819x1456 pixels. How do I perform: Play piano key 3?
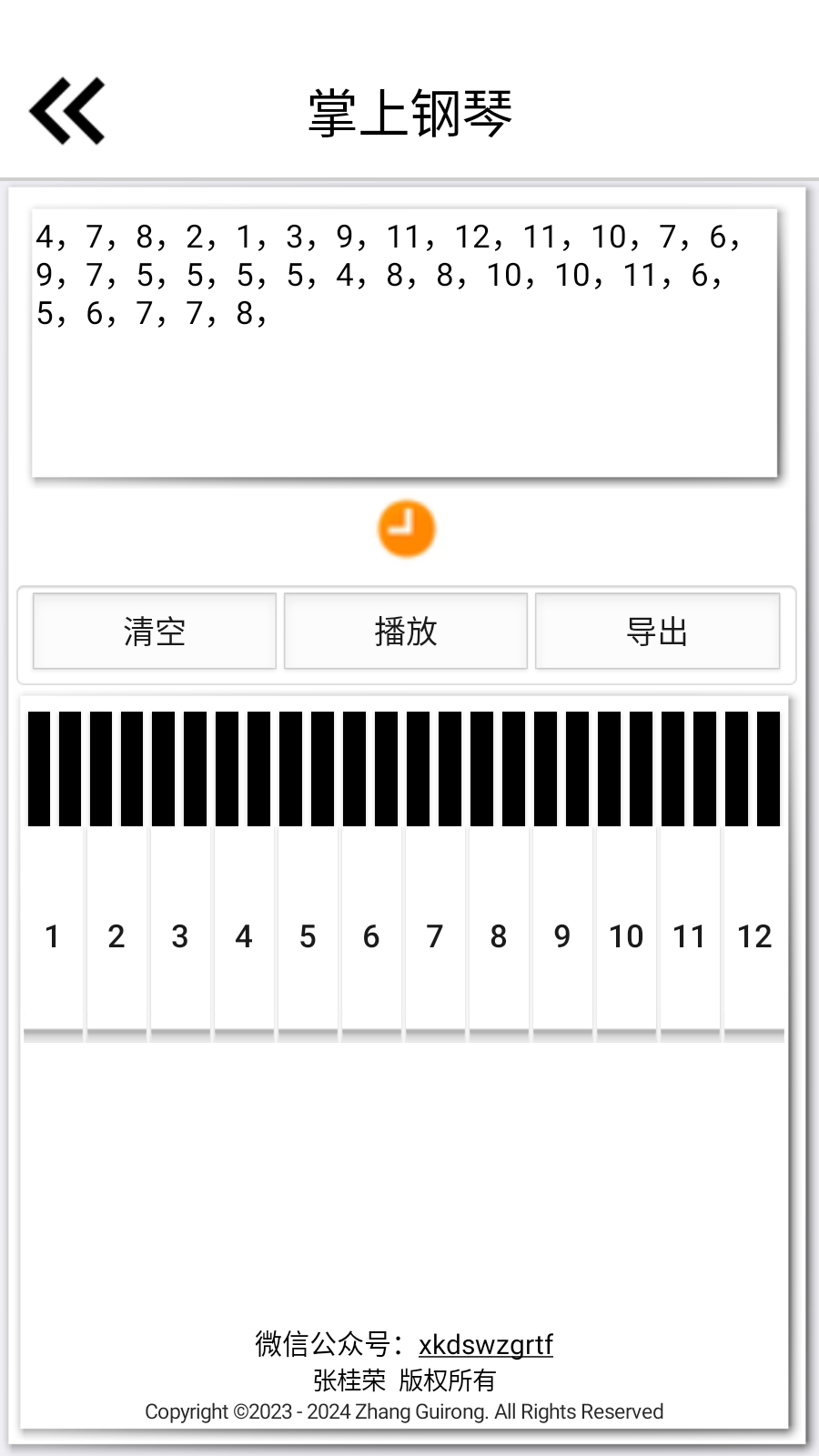[180, 935]
